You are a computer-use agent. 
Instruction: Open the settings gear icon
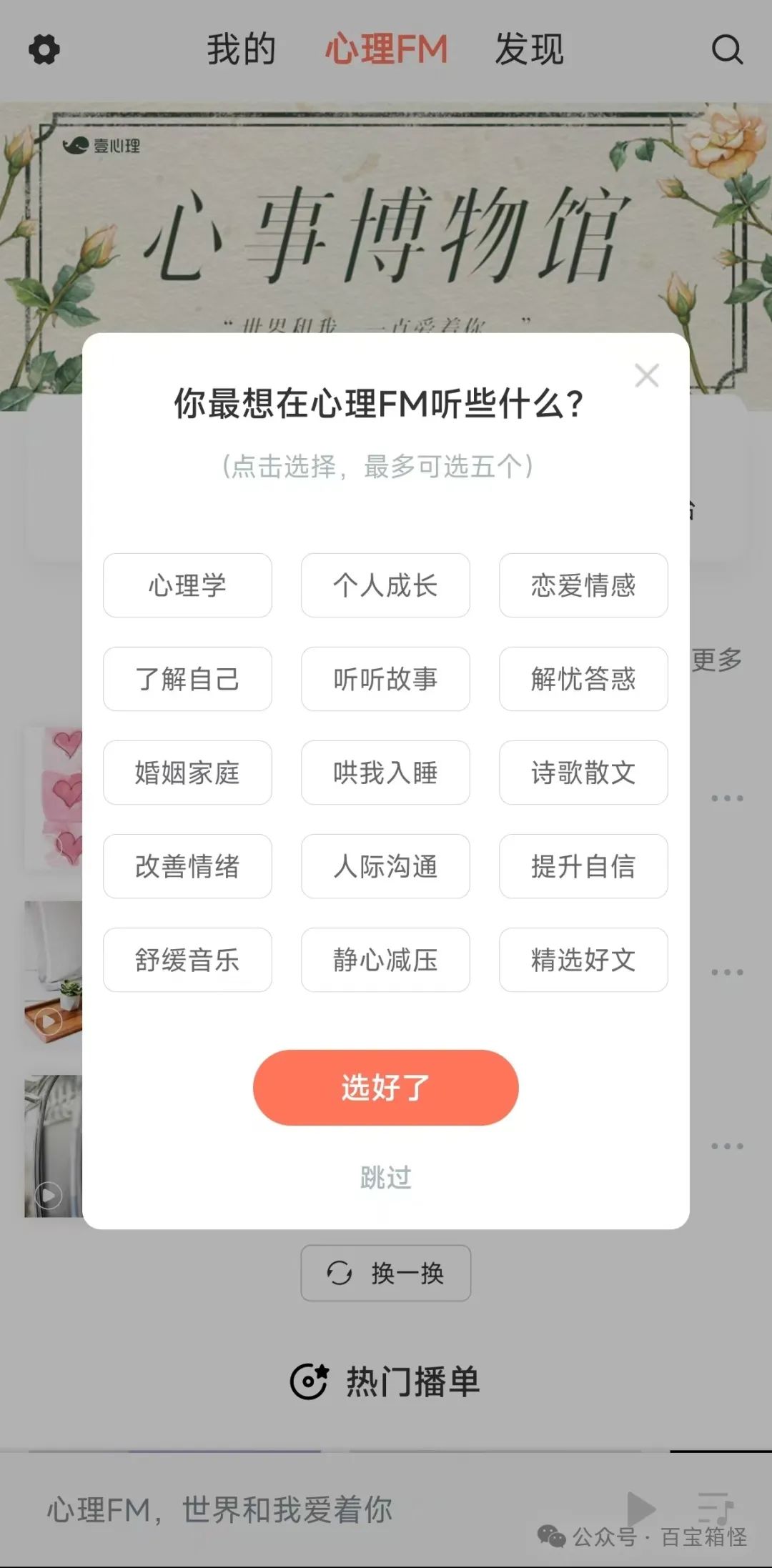(44, 50)
